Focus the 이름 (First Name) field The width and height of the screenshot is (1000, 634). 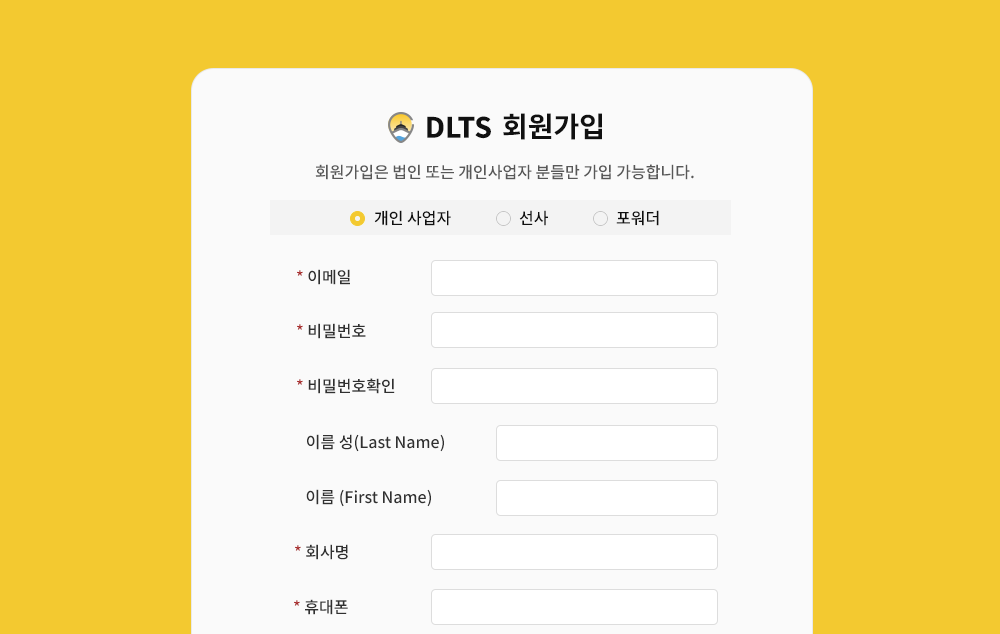click(x=606, y=498)
